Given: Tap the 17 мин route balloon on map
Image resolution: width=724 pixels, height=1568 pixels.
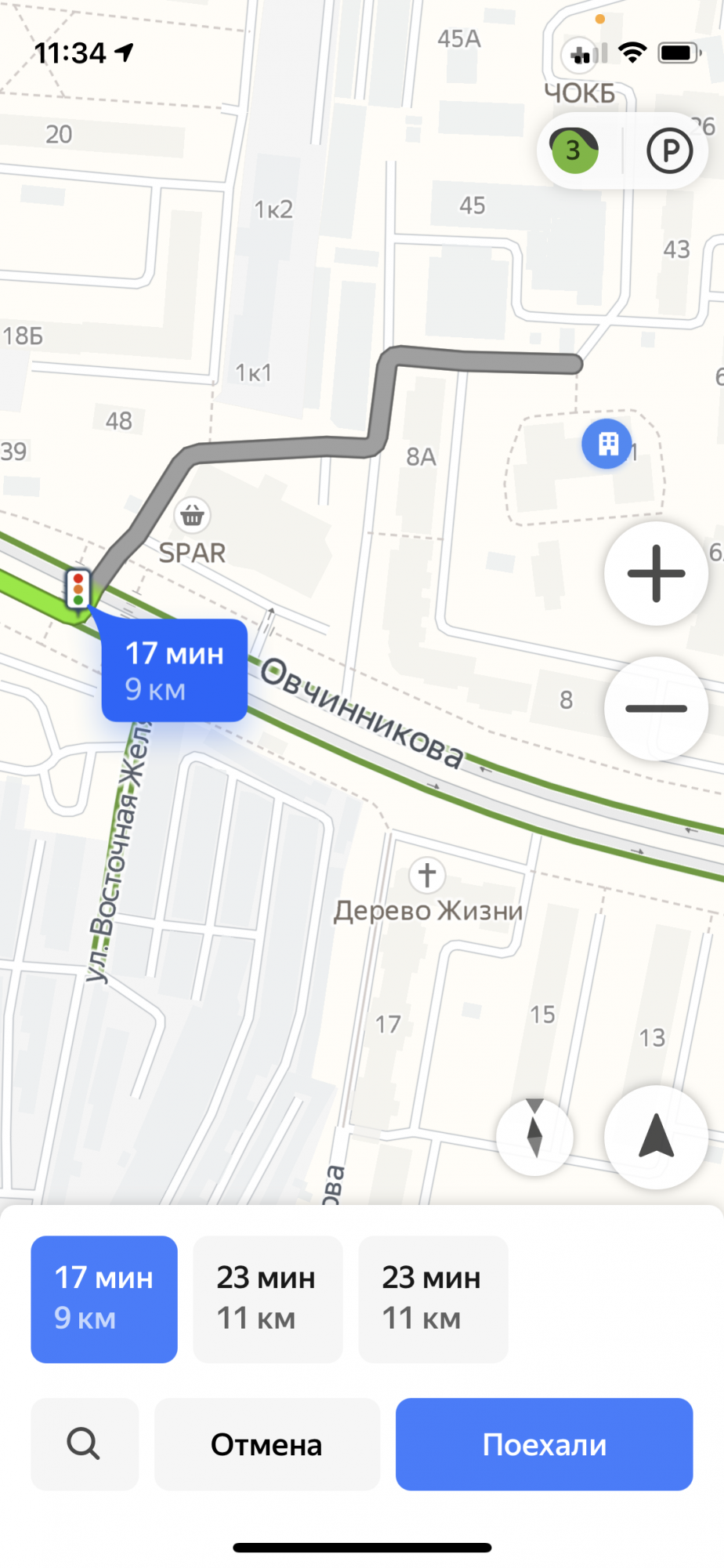Looking at the screenshot, I should pyautogui.click(x=175, y=670).
